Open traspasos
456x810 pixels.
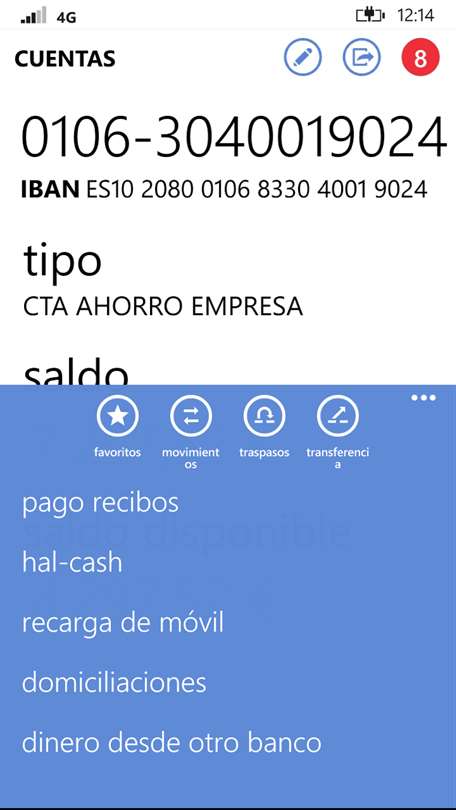click(264, 415)
